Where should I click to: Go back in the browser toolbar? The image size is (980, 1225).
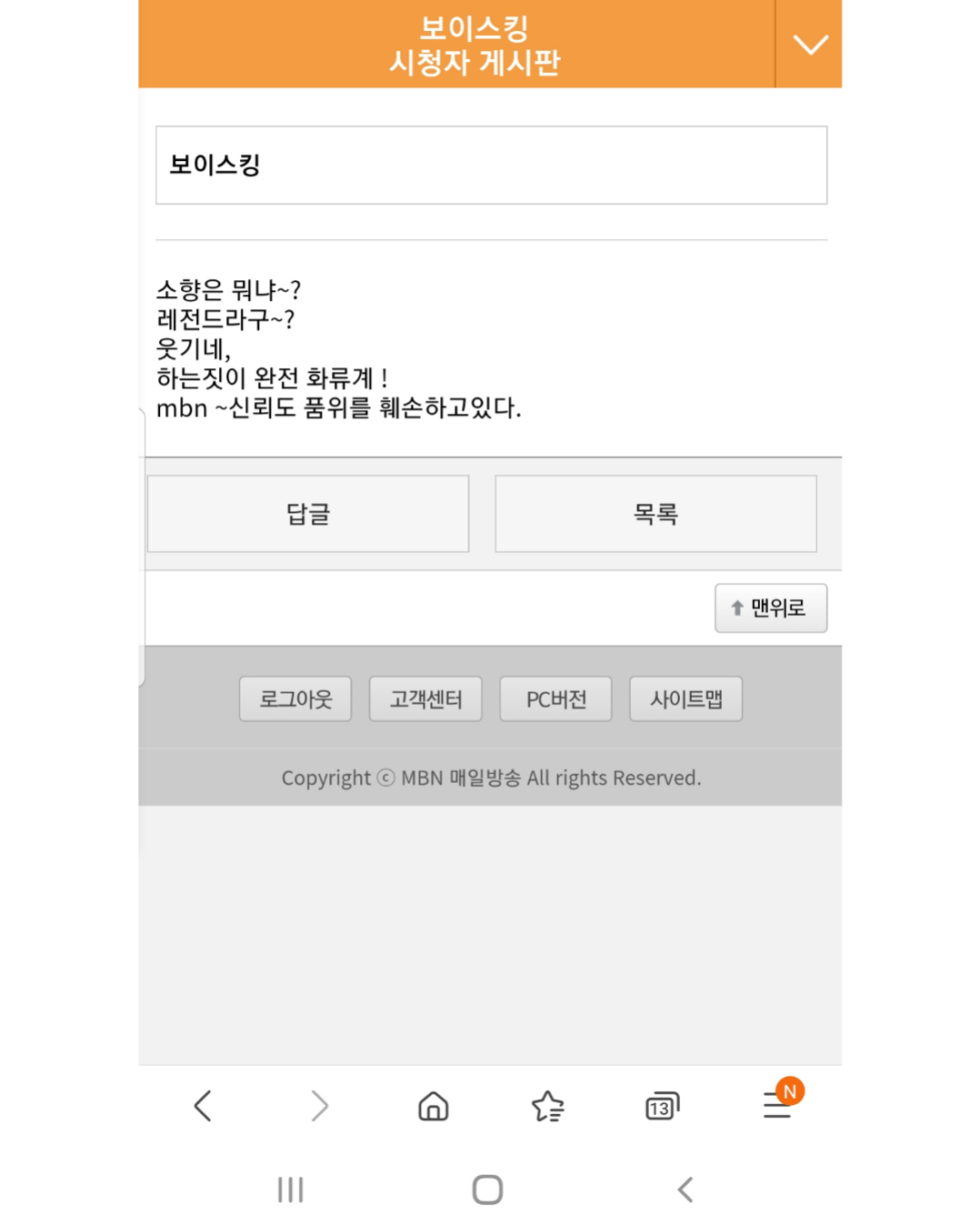point(203,1106)
